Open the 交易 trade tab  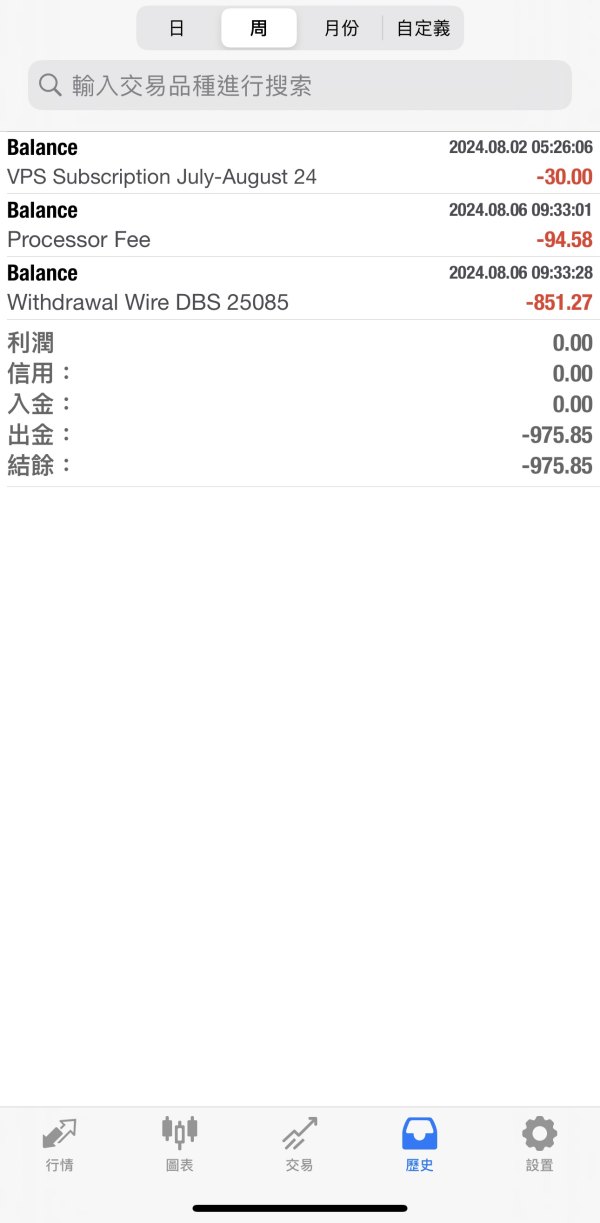pyautogui.click(x=300, y=1145)
